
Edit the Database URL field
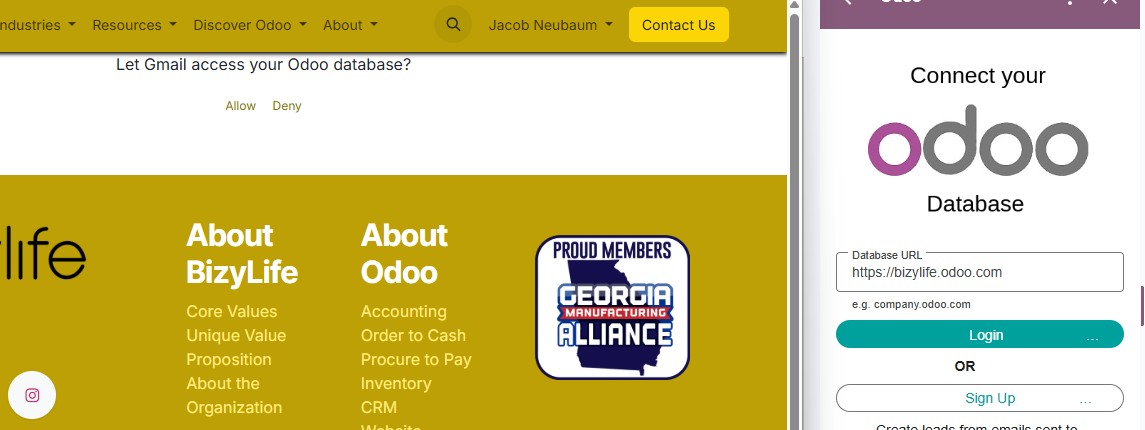pyautogui.click(x=979, y=272)
